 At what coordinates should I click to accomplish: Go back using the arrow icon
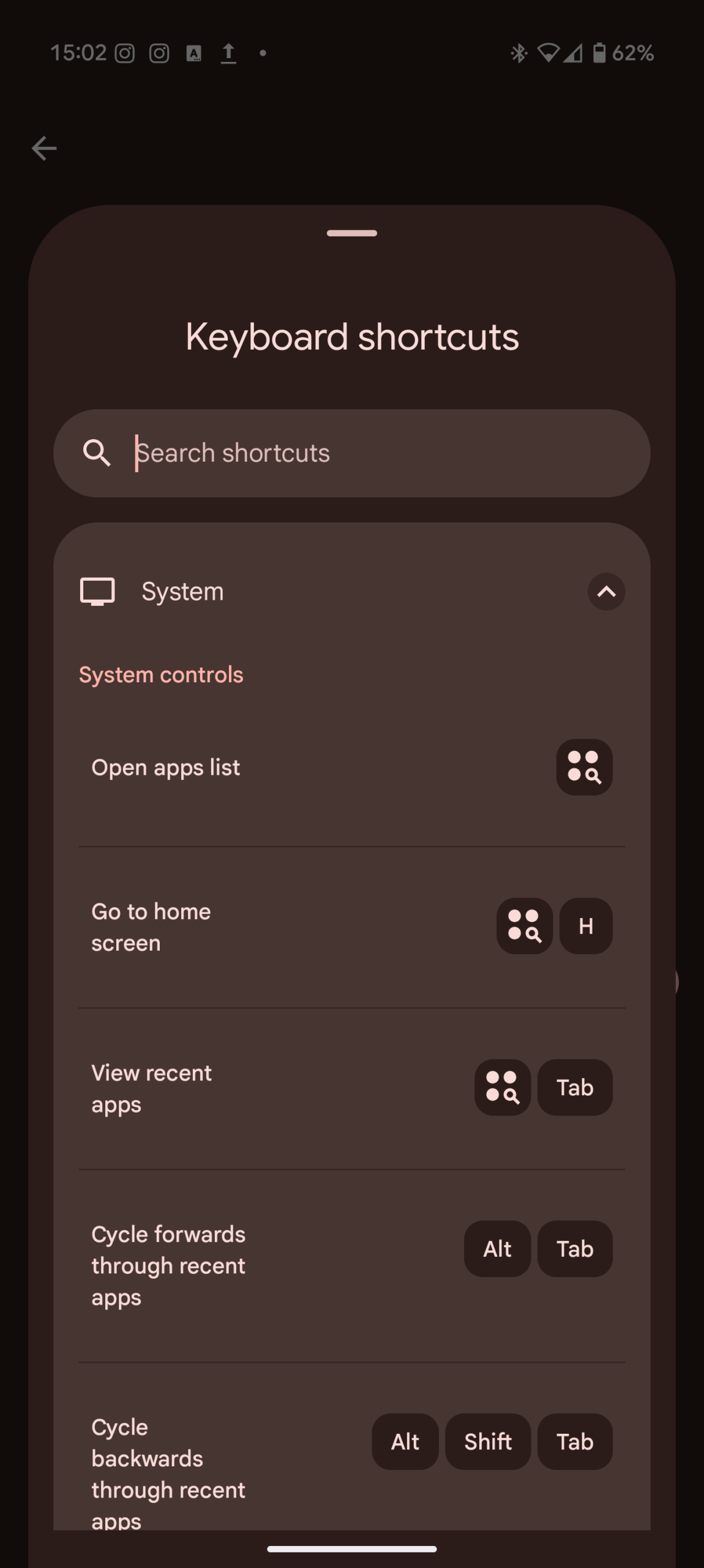click(44, 148)
